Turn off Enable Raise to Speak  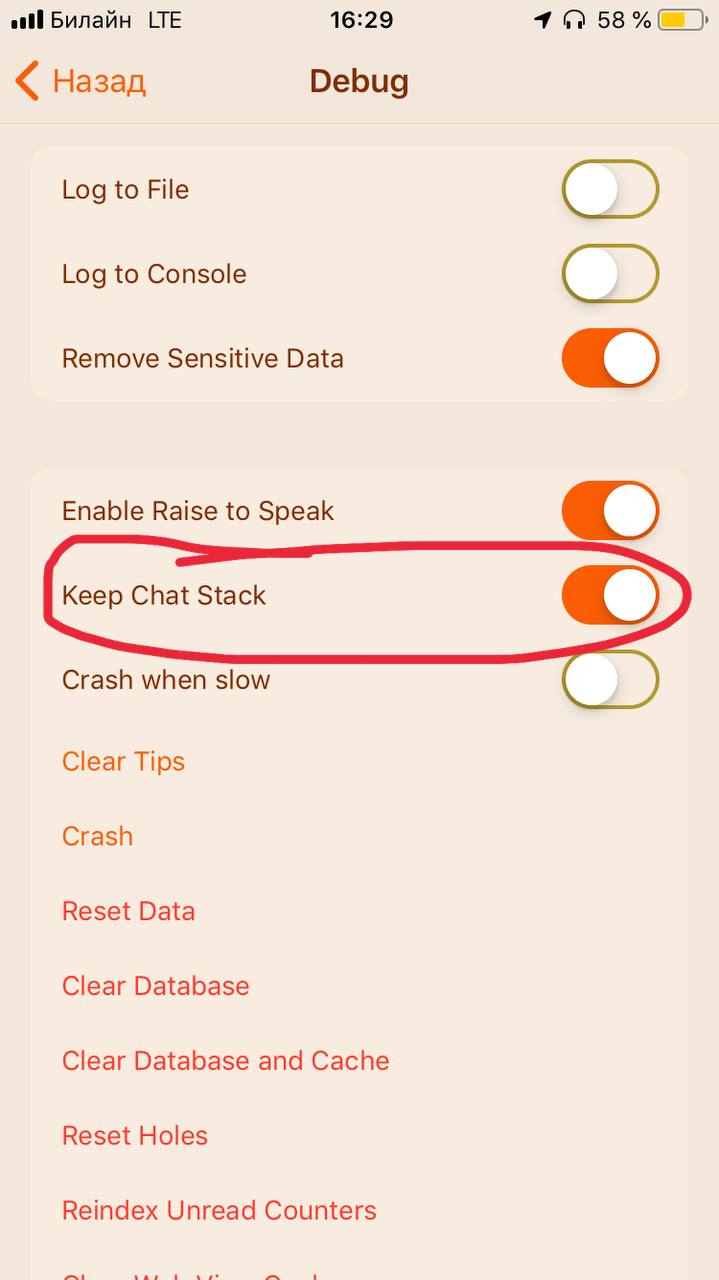tap(609, 511)
